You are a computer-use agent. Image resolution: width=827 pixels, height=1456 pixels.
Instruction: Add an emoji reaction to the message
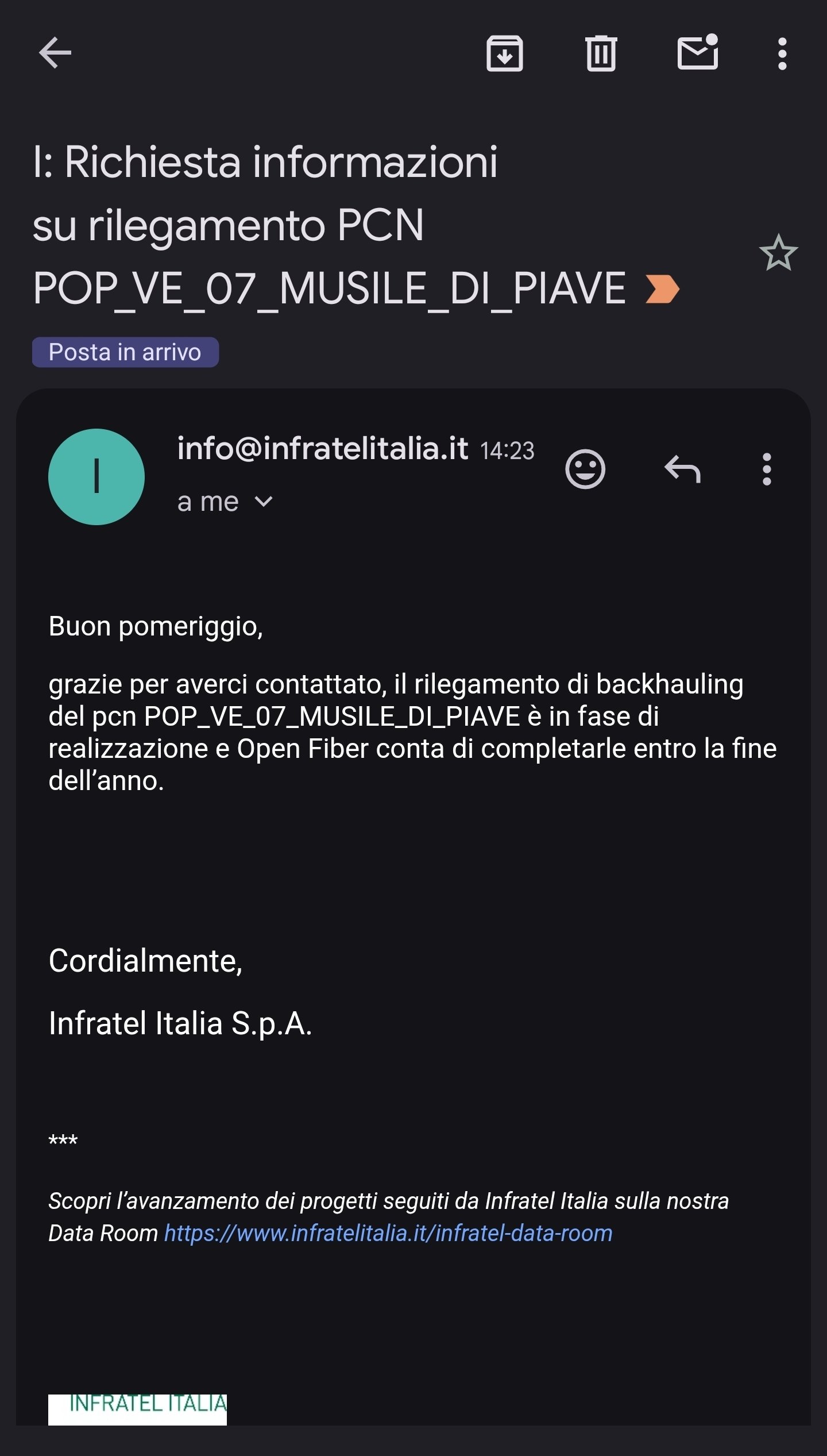tap(585, 469)
